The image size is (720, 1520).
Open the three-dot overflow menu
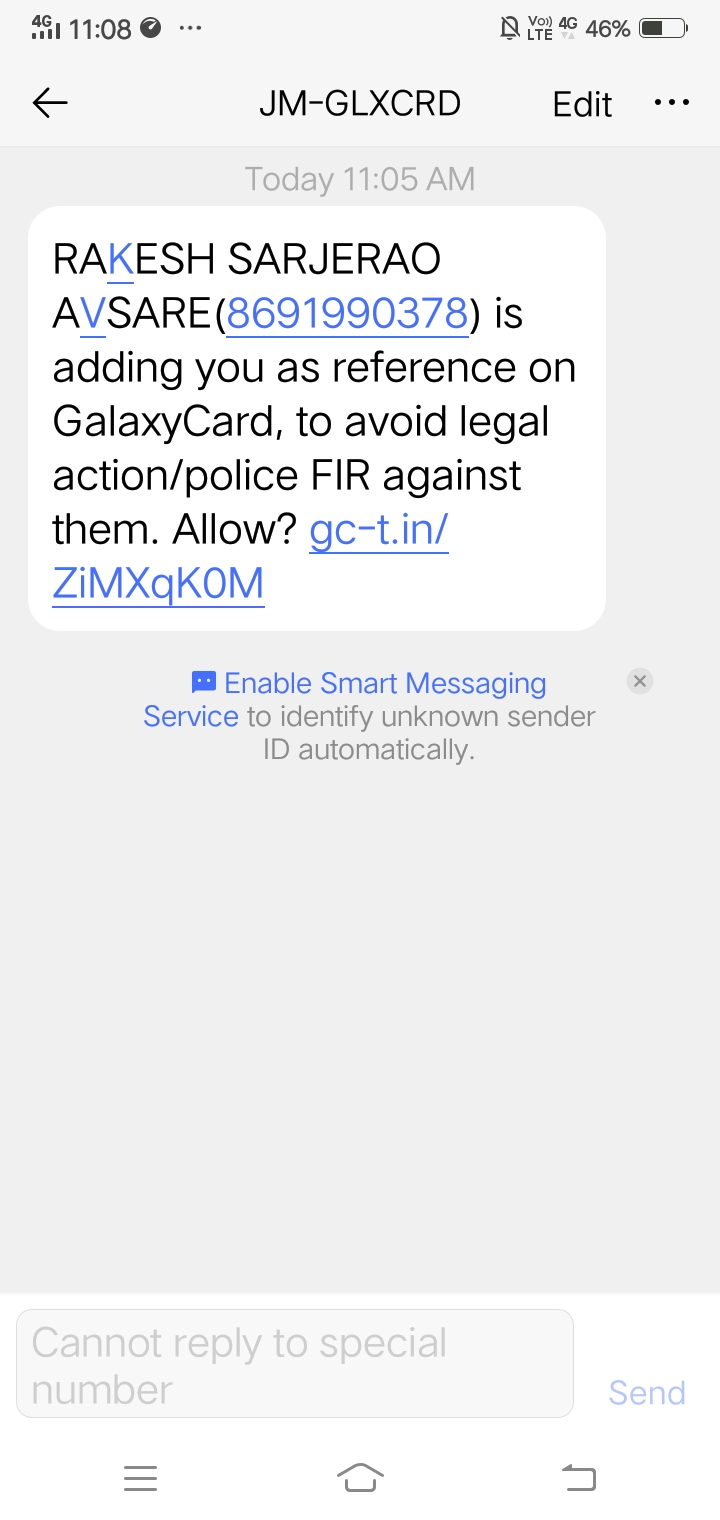click(671, 103)
